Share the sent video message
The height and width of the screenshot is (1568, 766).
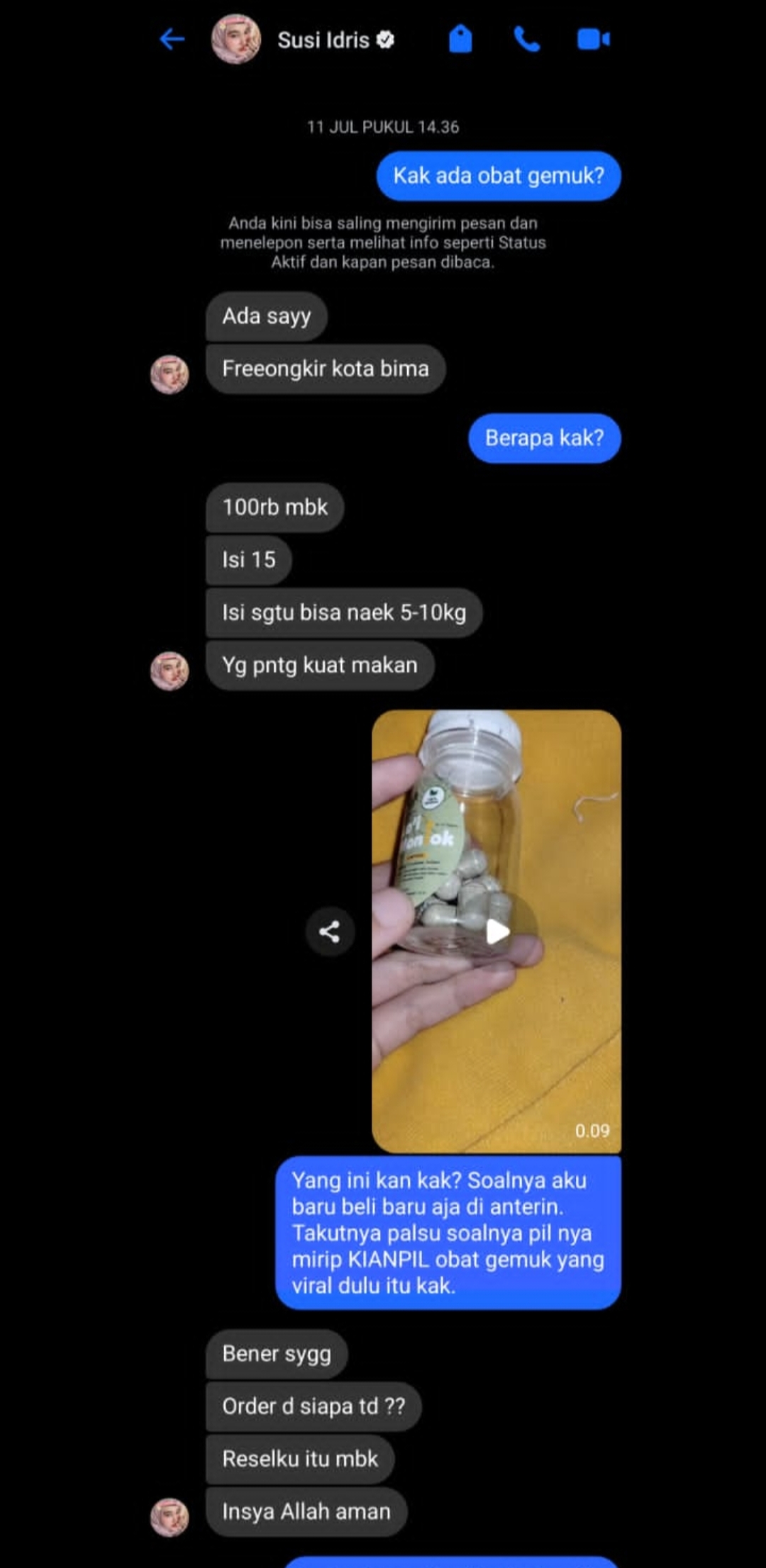329,931
